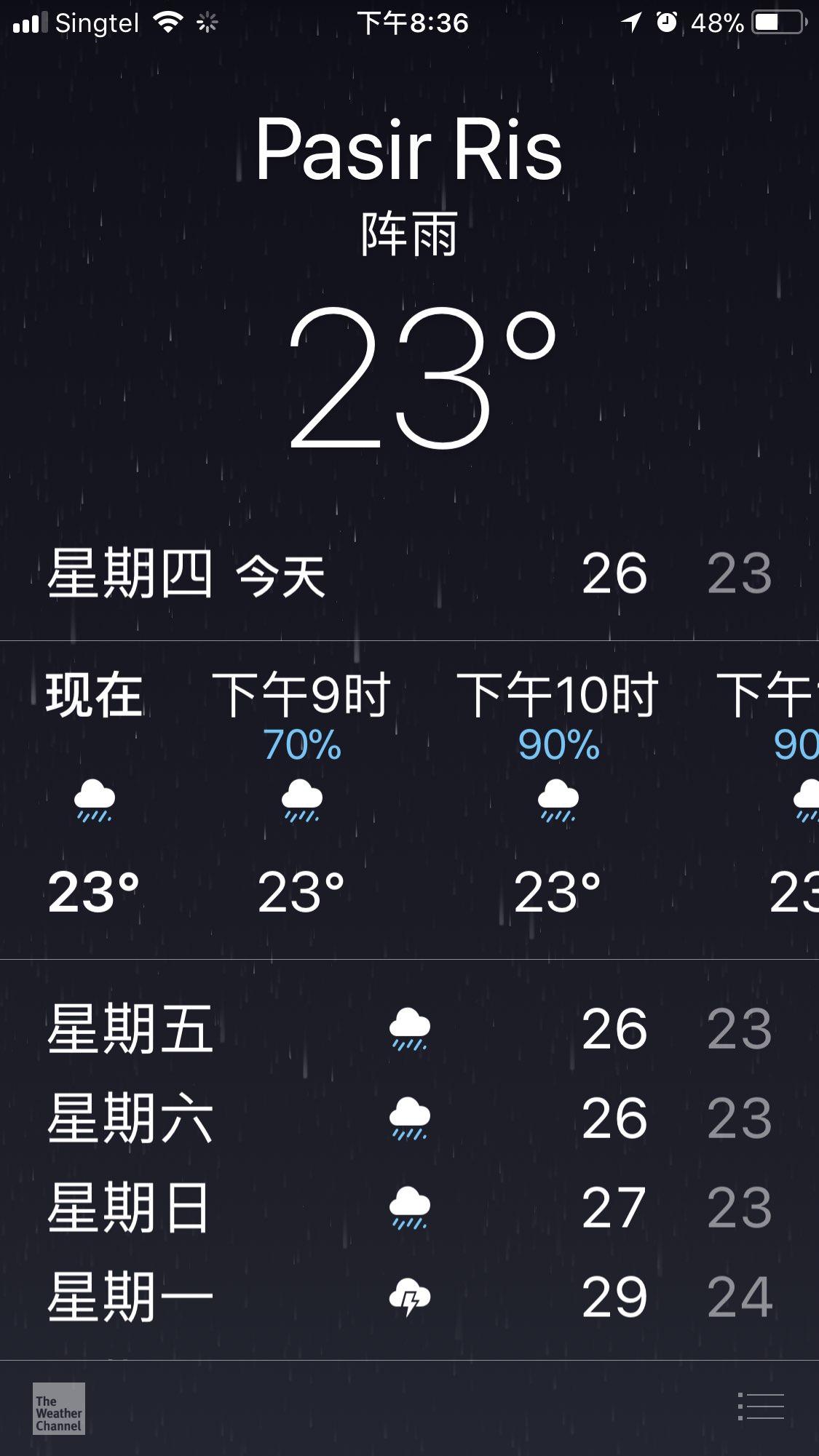Open the city list menu icon

(x=761, y=1407)
